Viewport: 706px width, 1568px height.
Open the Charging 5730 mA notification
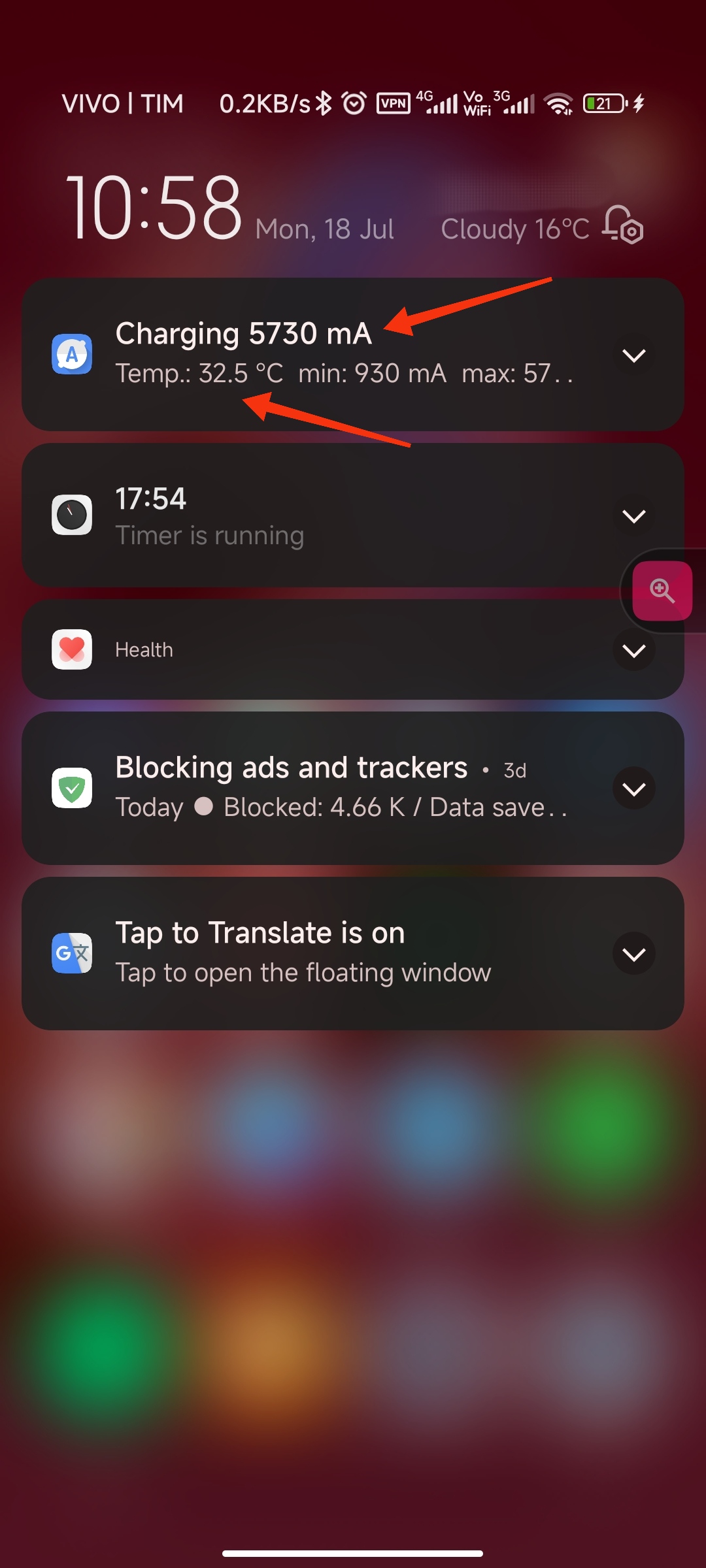pyautogui.click(x=353, y=354)
